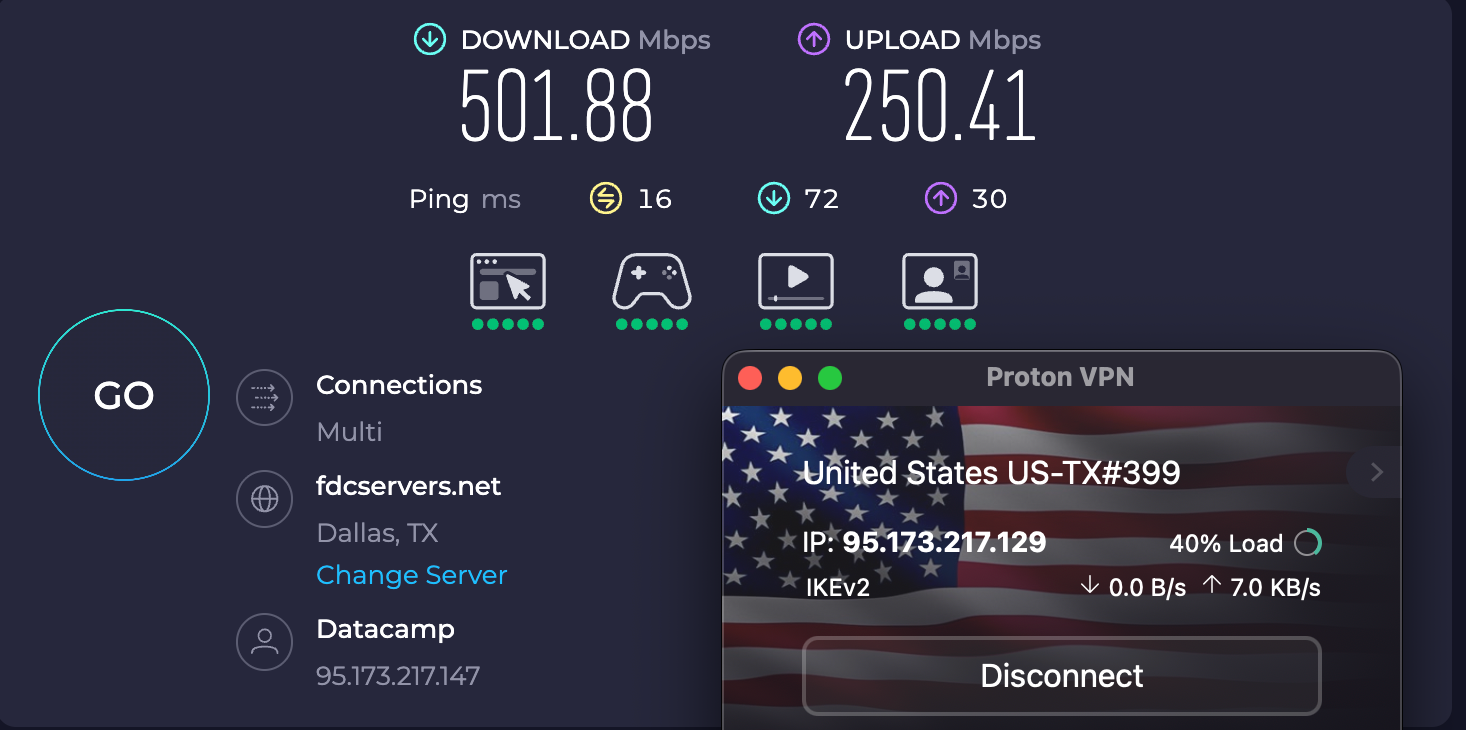Open the video streaming experience rating
The image size is (1466, 730).
tap(796, 281)
